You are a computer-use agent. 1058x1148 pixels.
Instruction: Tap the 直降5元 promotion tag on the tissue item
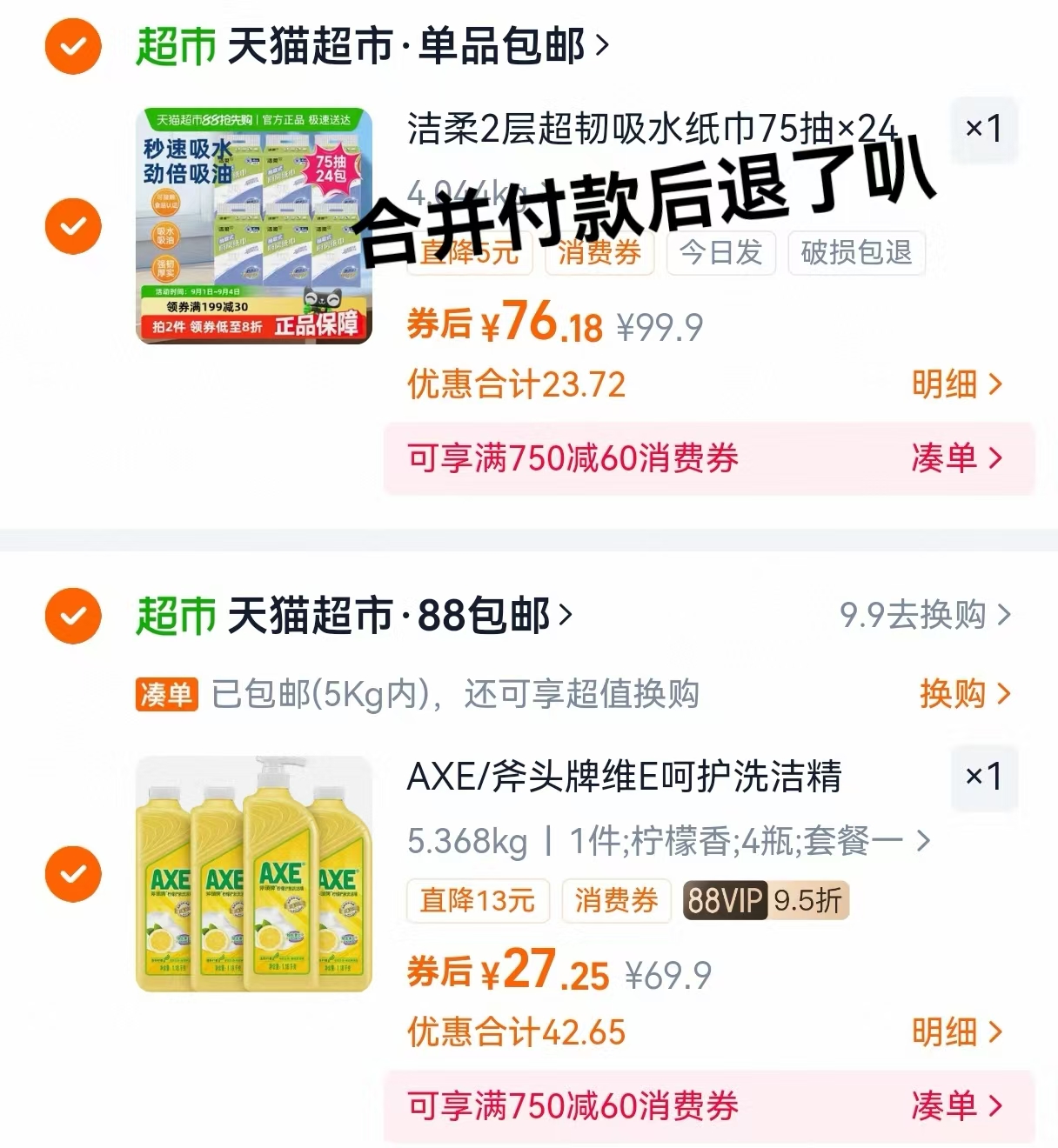click(468, 253)
